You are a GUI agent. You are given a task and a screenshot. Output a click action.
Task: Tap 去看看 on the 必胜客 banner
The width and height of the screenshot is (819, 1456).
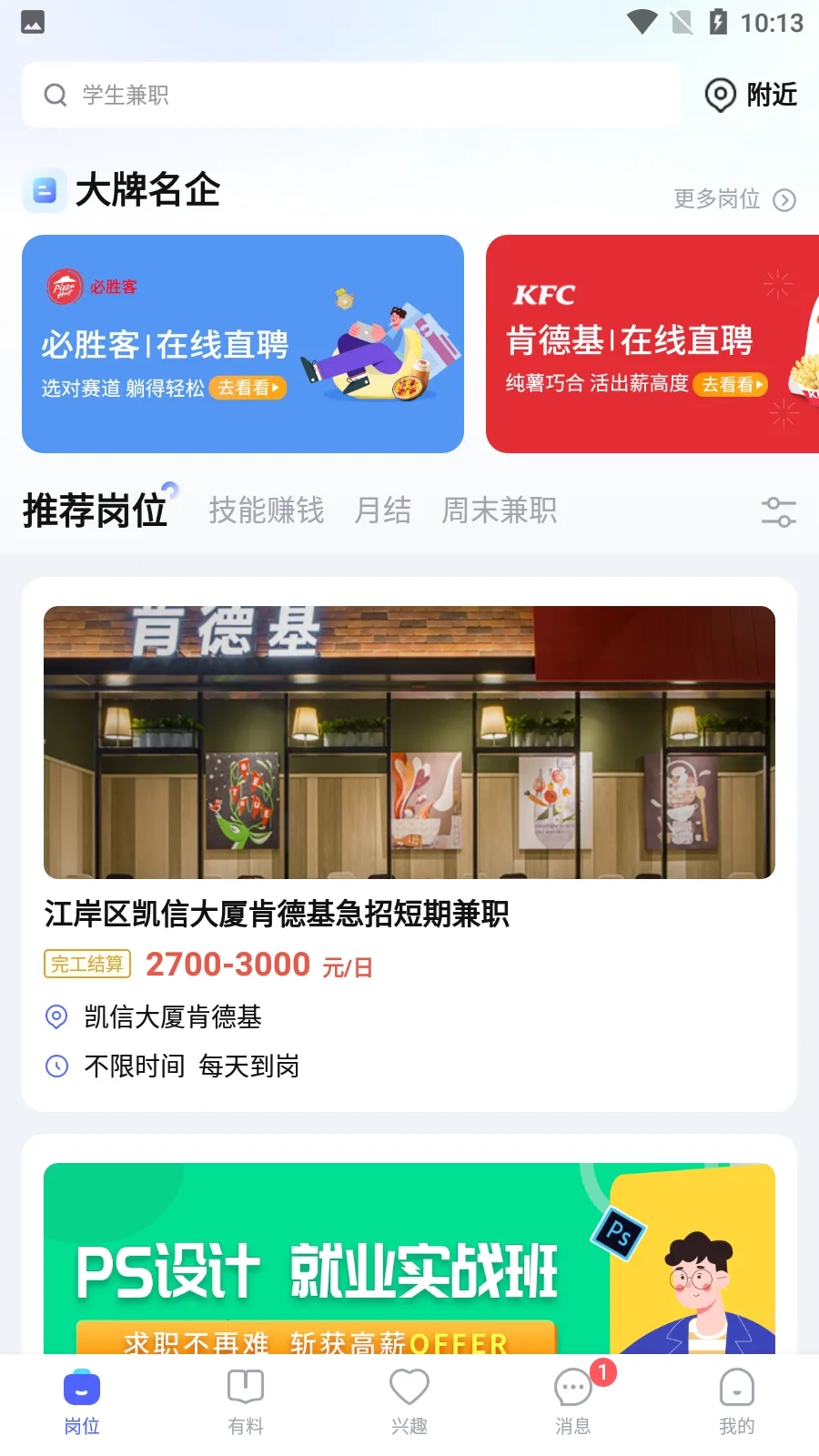point(248,388)
